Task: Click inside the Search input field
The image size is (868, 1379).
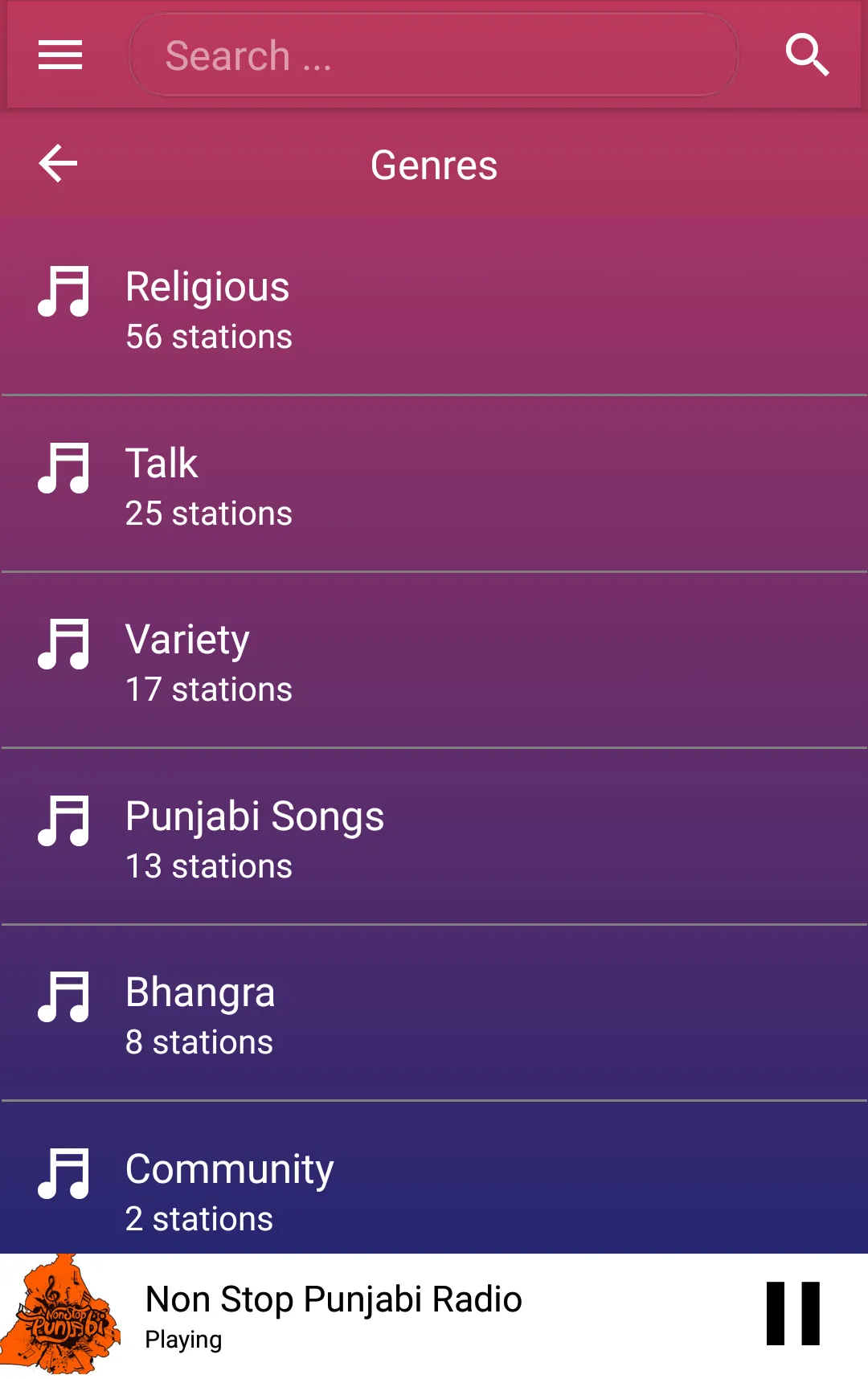Action: click(434, 55)
